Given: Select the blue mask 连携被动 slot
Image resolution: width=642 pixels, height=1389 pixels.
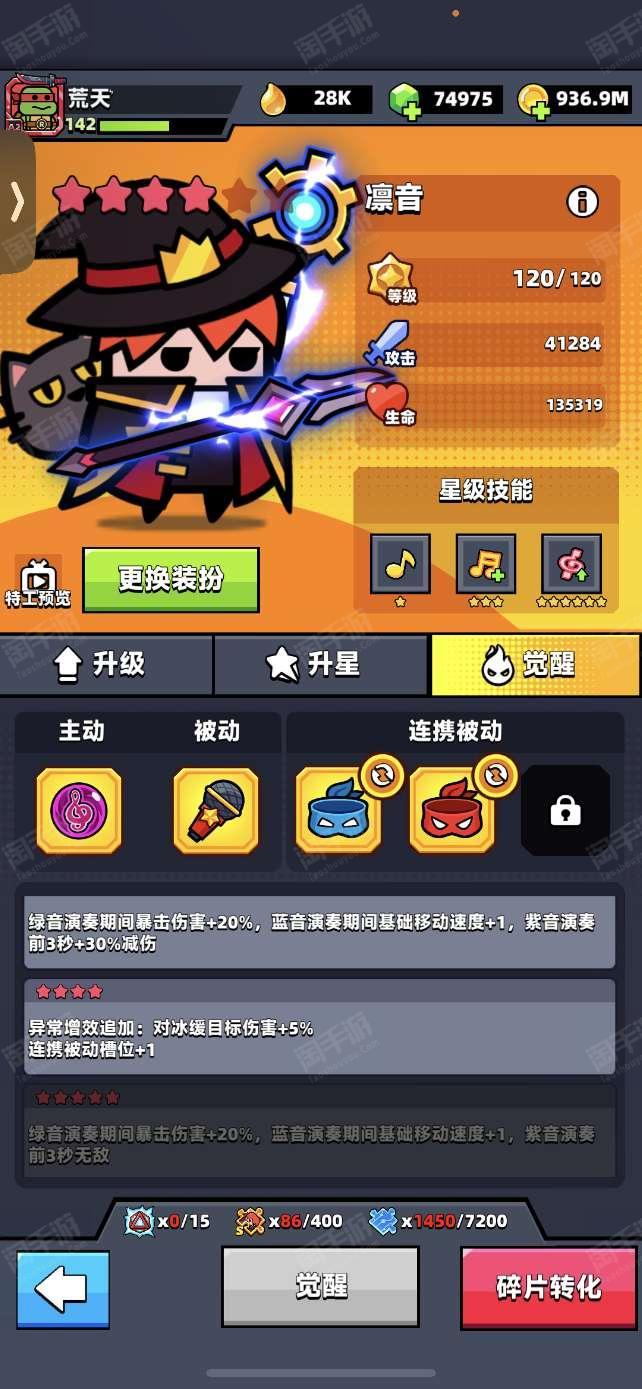Looking at the screenshot, I should [x=340, y=810].
